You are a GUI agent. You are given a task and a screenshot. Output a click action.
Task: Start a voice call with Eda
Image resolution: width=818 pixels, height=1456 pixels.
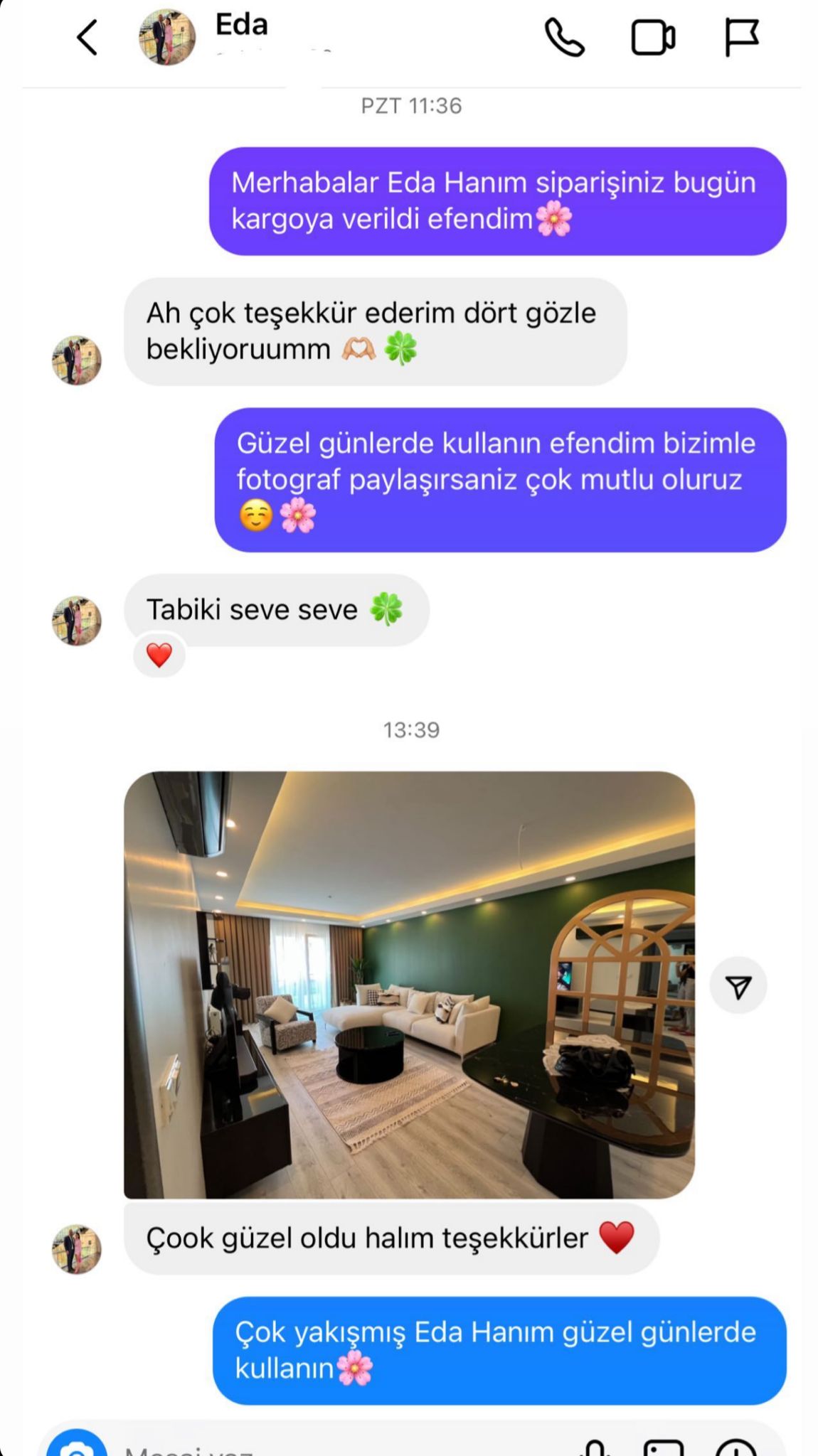click(x=564, y=38)
